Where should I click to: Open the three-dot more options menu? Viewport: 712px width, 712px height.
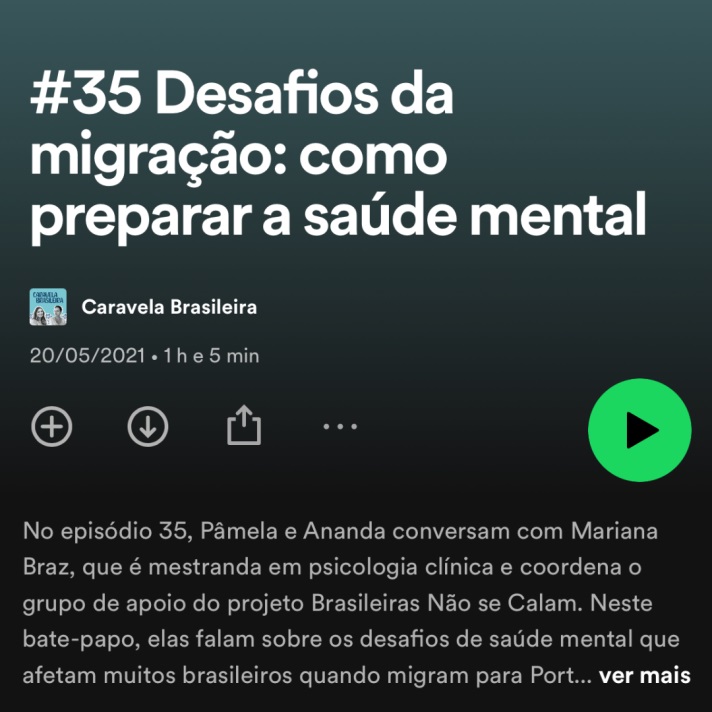[340, 427]
